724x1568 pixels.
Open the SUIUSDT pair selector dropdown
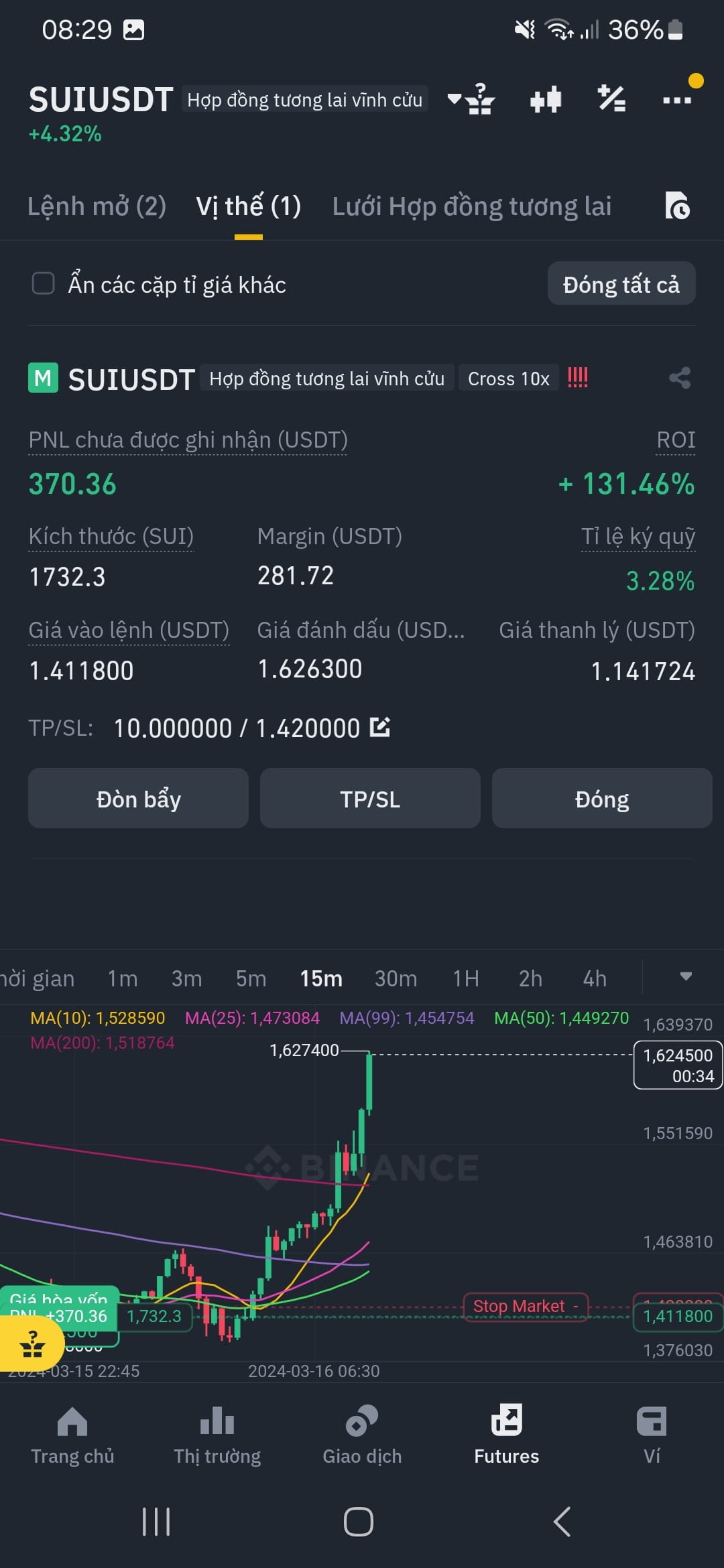[x=455, y=99]
